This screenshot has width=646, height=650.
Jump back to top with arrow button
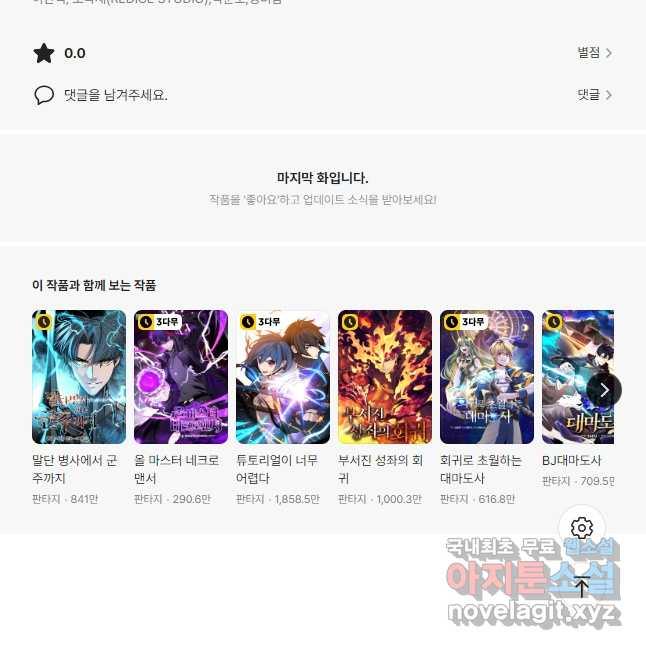[582, 587]
